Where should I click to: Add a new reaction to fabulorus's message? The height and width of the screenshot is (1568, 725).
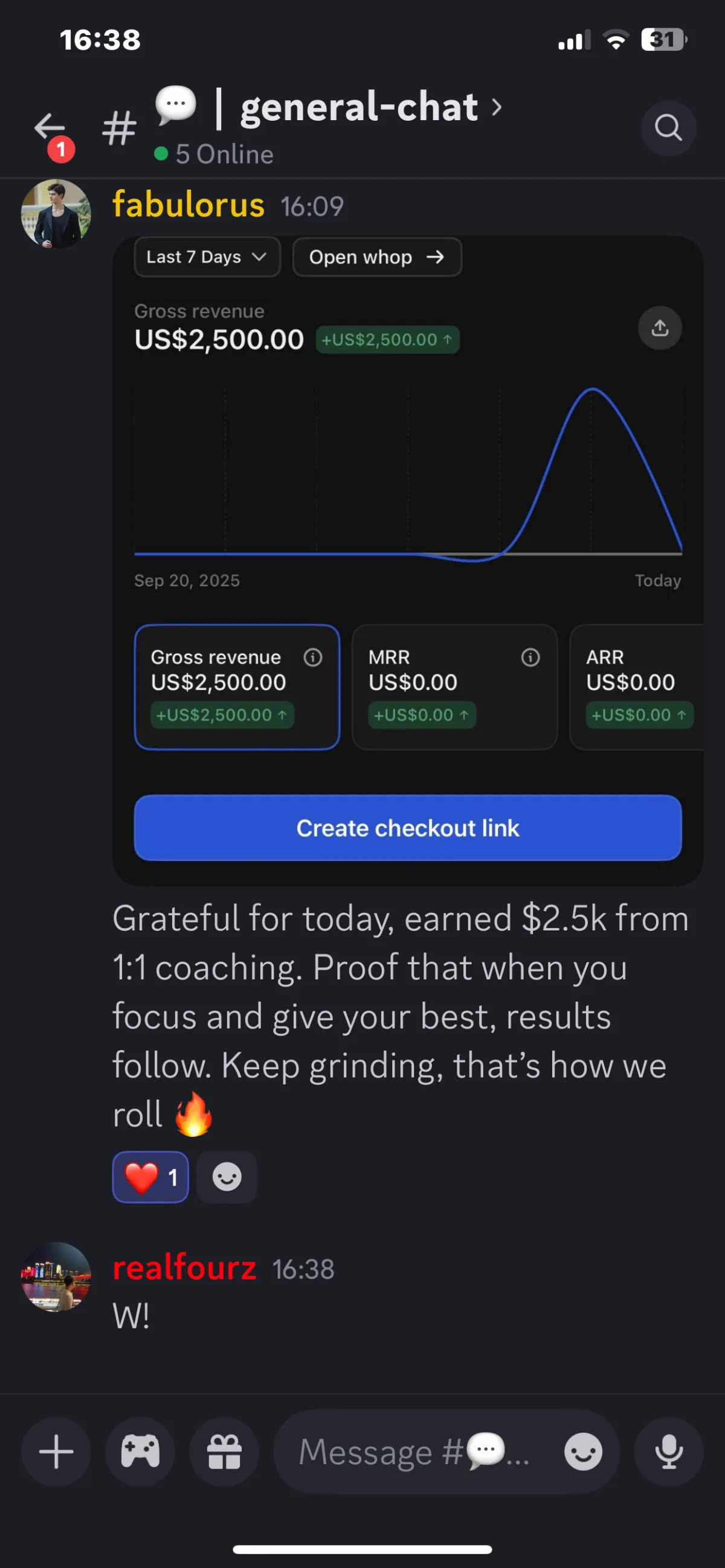click(x=227, y=1177)
